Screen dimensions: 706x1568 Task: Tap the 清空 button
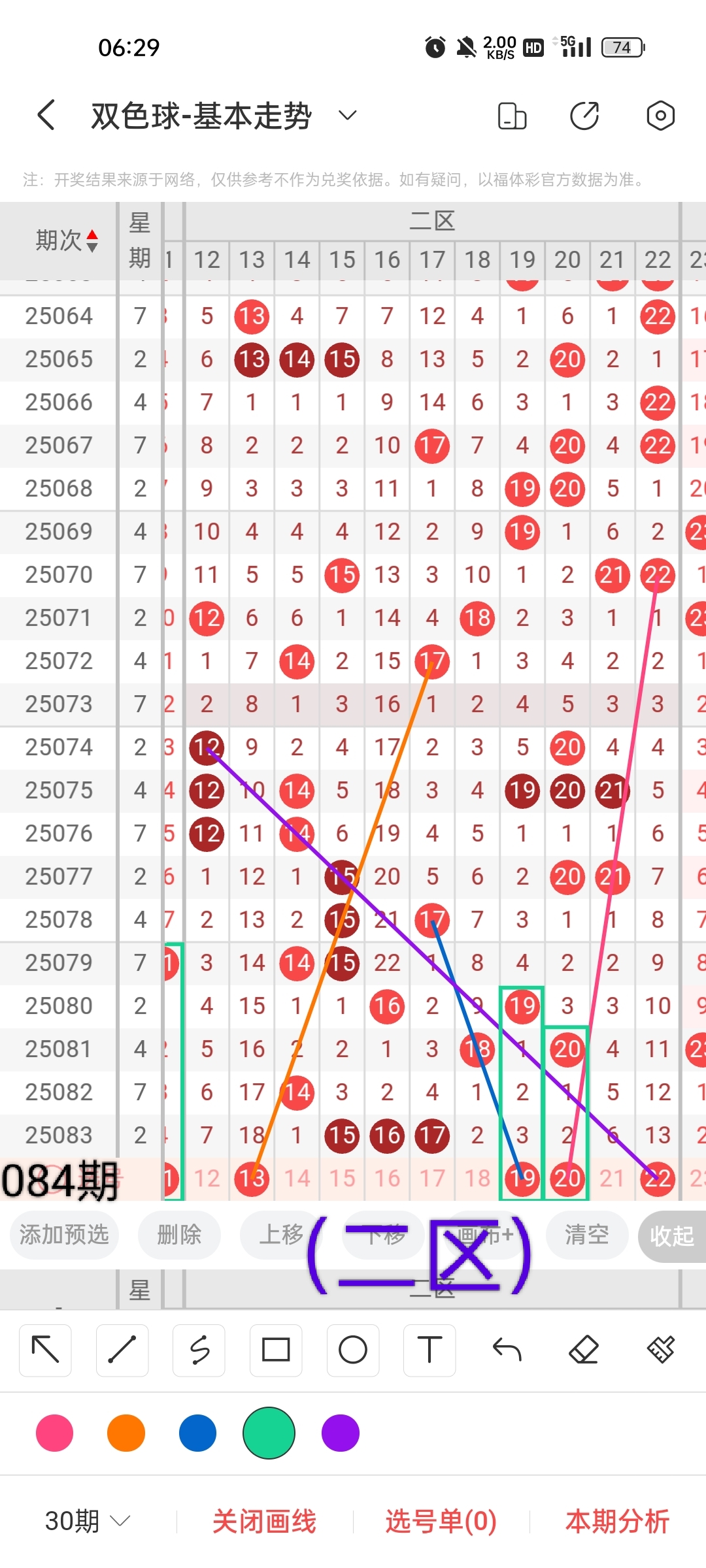(586, 1234)
